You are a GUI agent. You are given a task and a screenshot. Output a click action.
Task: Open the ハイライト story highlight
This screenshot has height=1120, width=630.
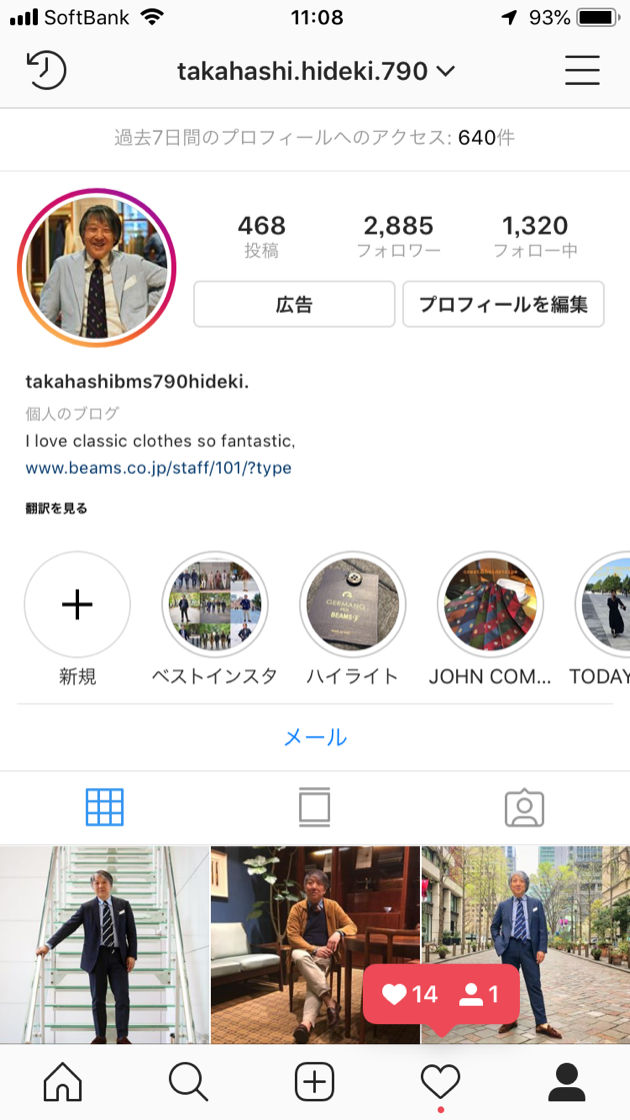352,605
